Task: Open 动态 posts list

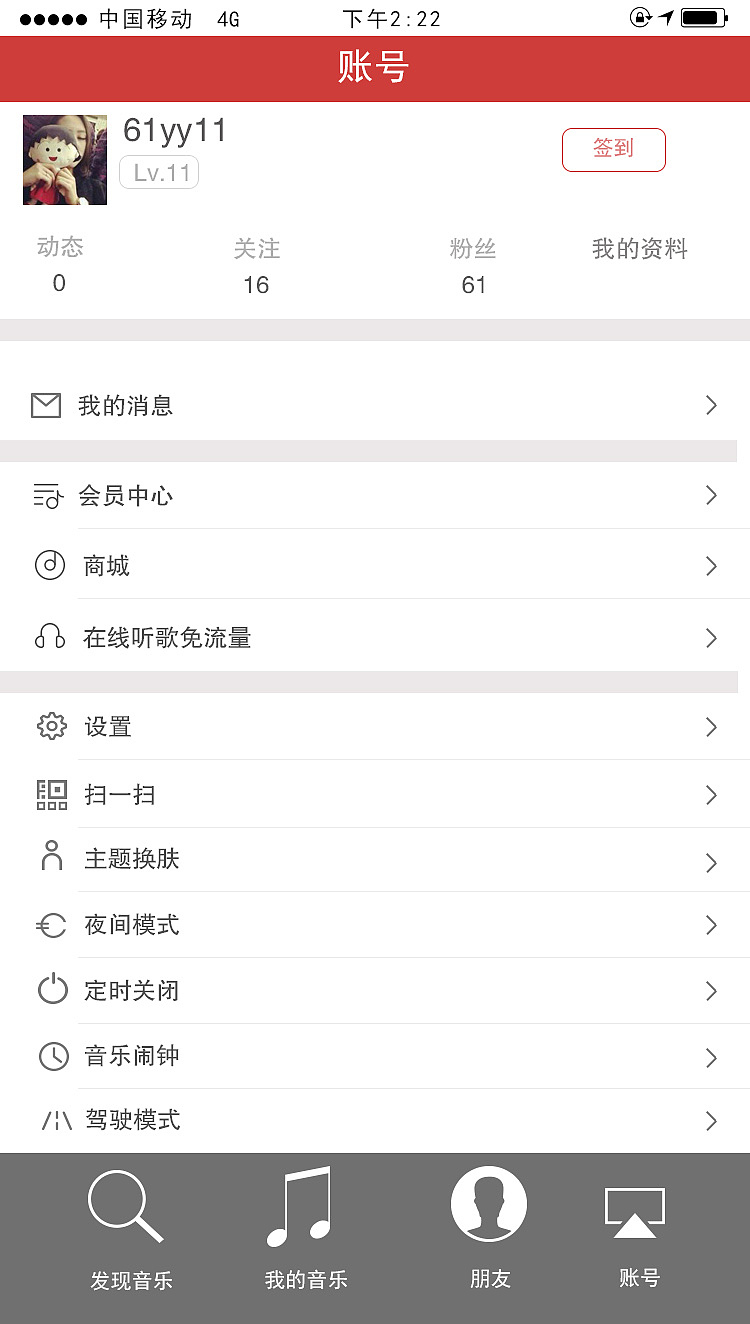Action: tap(59, 266)
